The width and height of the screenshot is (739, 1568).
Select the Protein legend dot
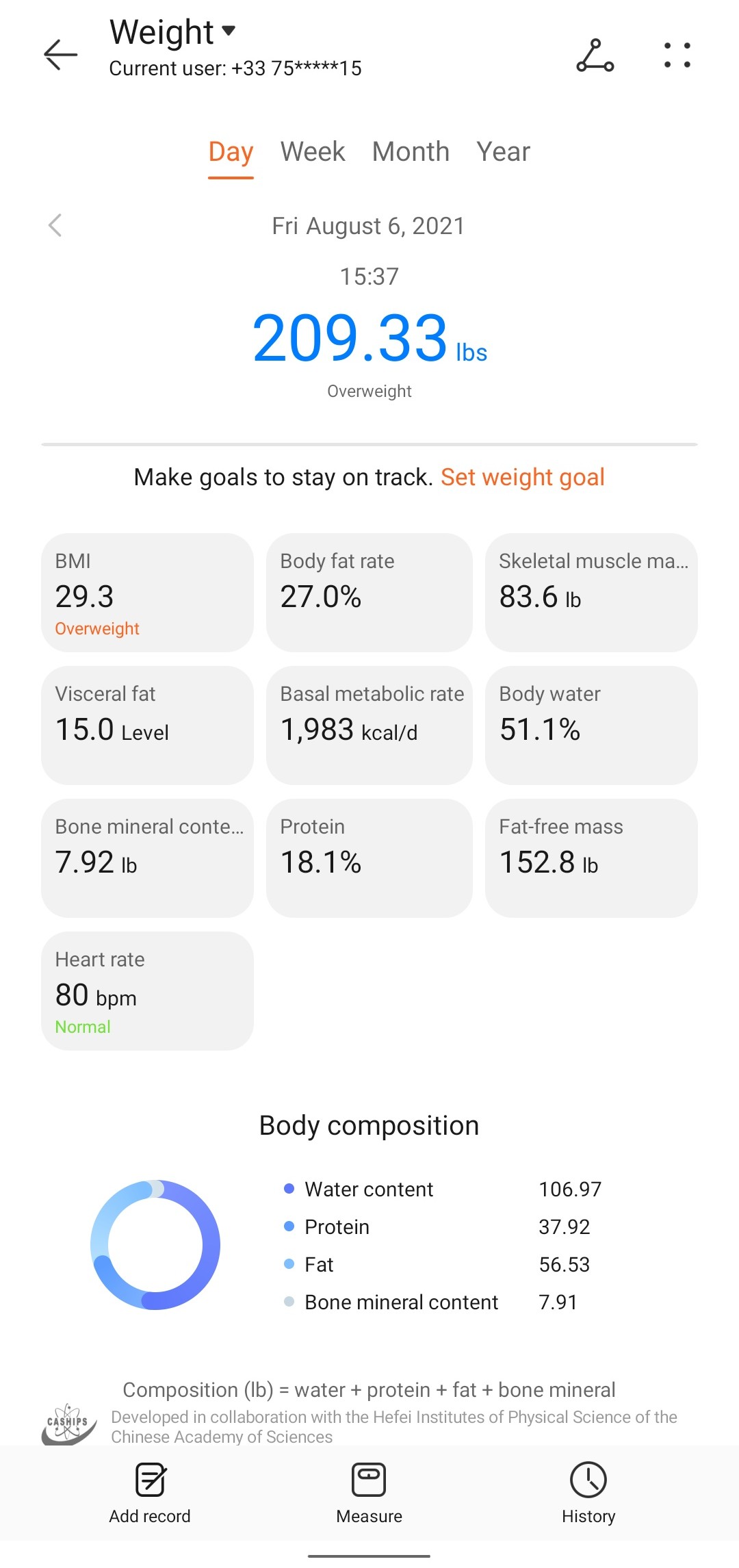pos(288,1226)
